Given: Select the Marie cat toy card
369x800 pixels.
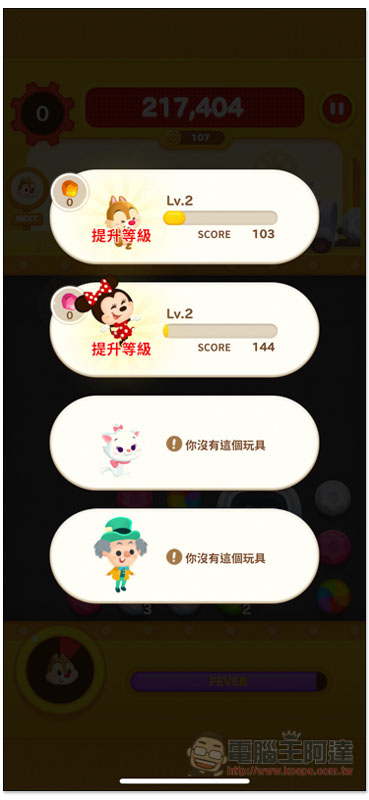Looking at the screenshot, I should click(x=184, y=443).
